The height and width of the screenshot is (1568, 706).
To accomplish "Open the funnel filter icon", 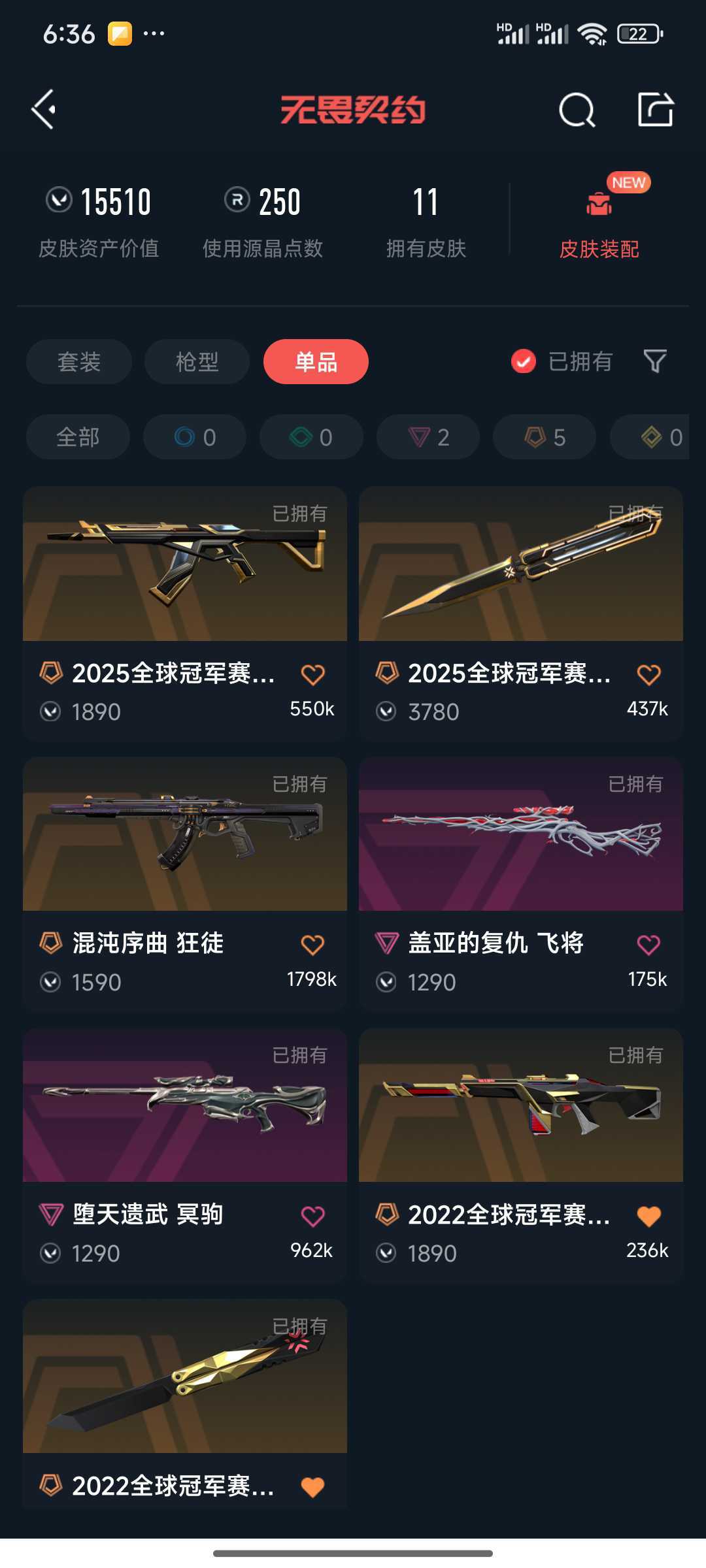I will (x=655, y=361).
